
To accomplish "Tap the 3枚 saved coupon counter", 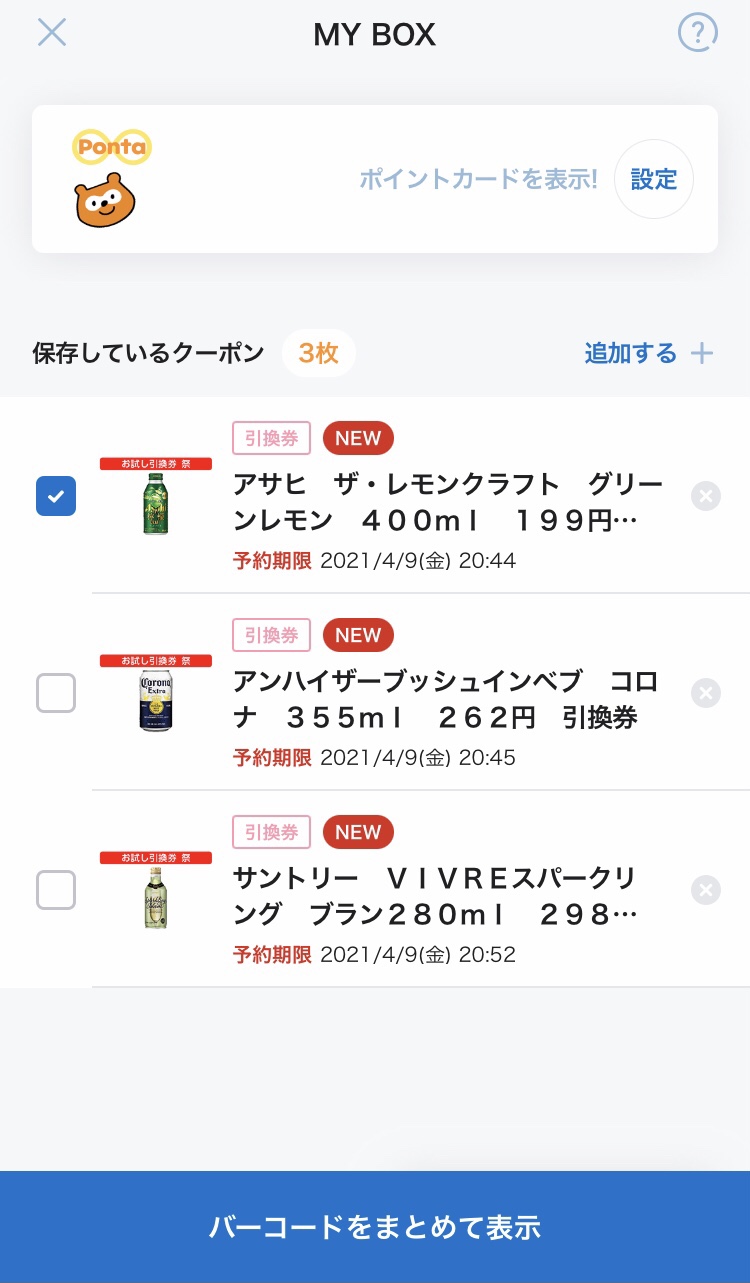I will coord(318,352).
